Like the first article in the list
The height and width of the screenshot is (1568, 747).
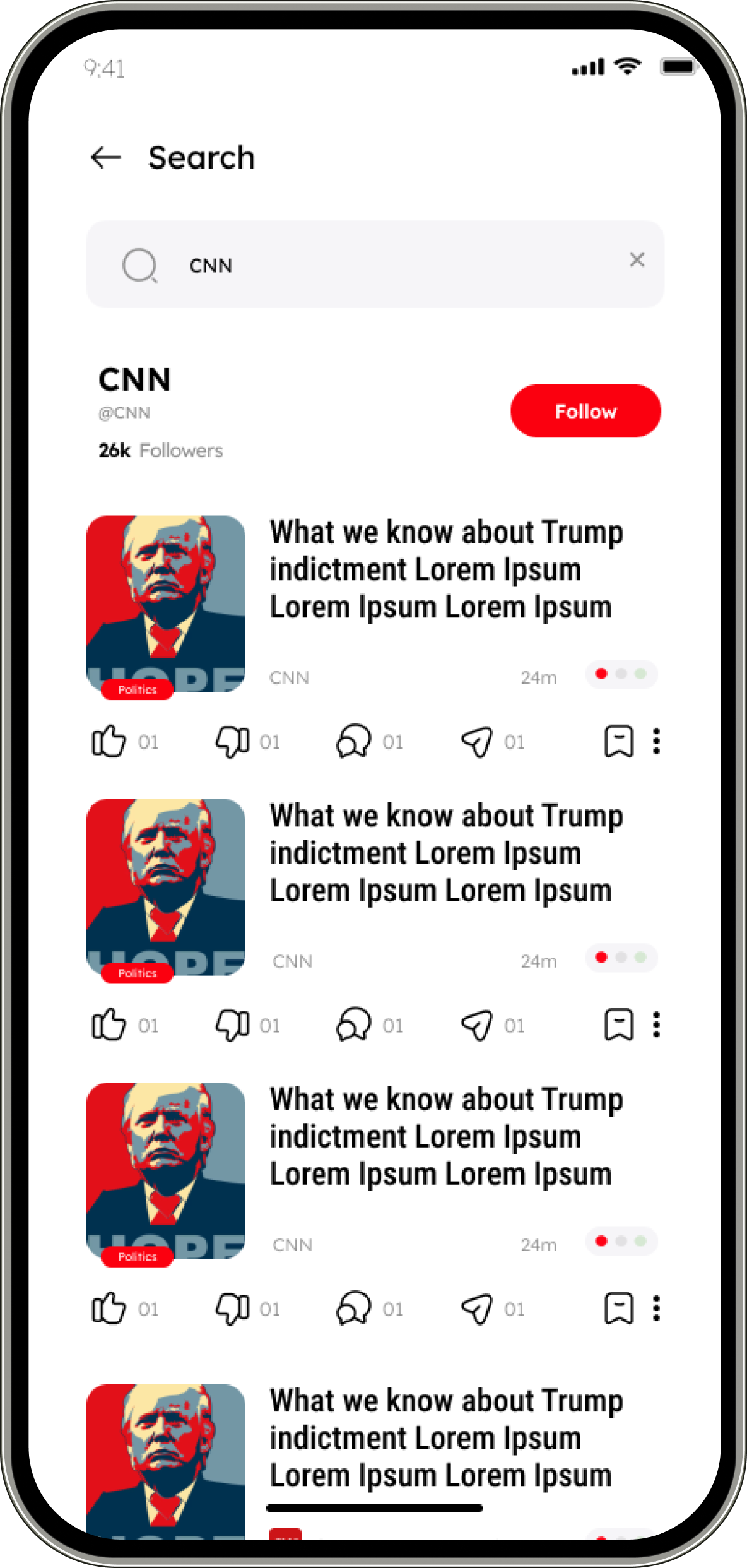click(x=109, y=740)
